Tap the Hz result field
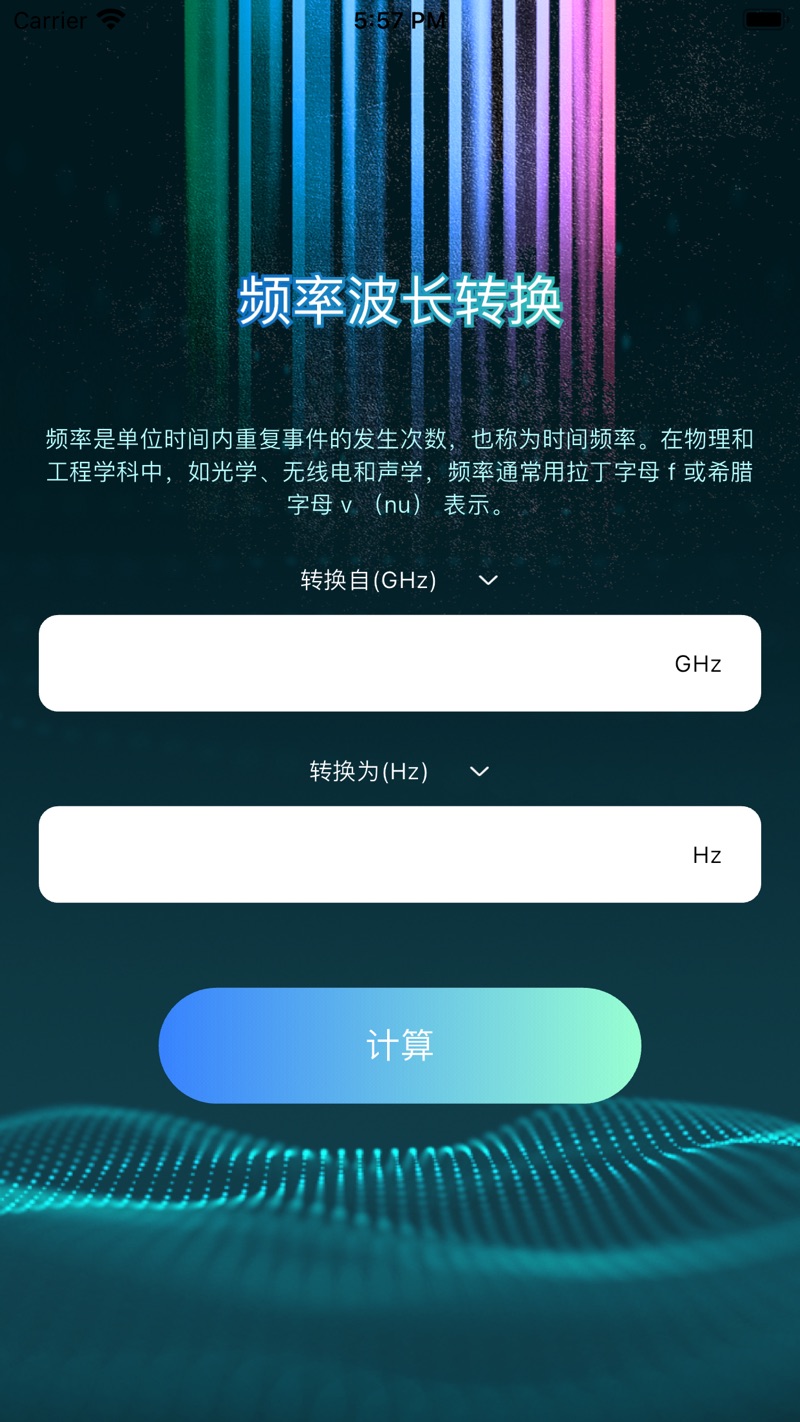Screen dimensions: 800x1422 tap(350, 854)
